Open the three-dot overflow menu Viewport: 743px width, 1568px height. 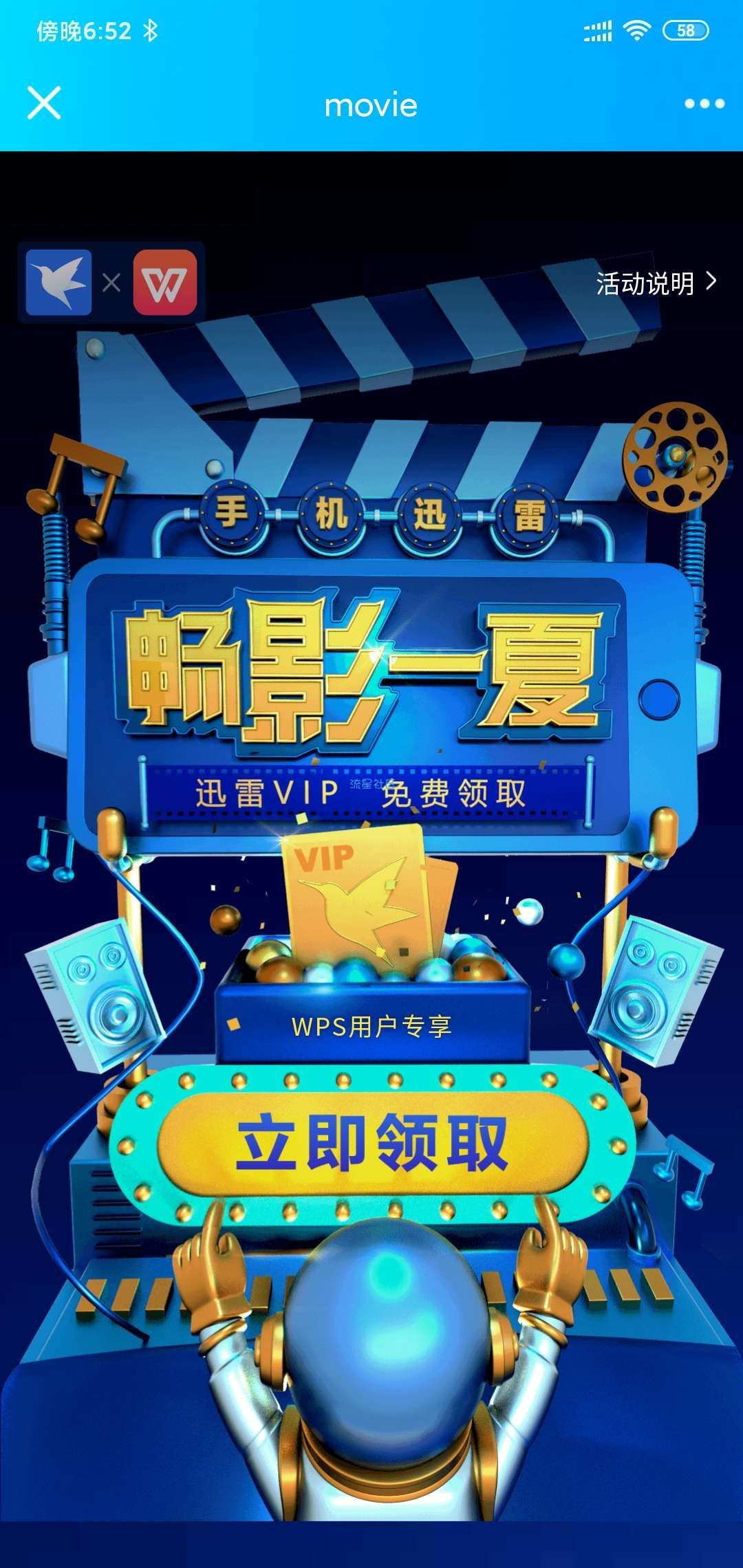point(704,104)
